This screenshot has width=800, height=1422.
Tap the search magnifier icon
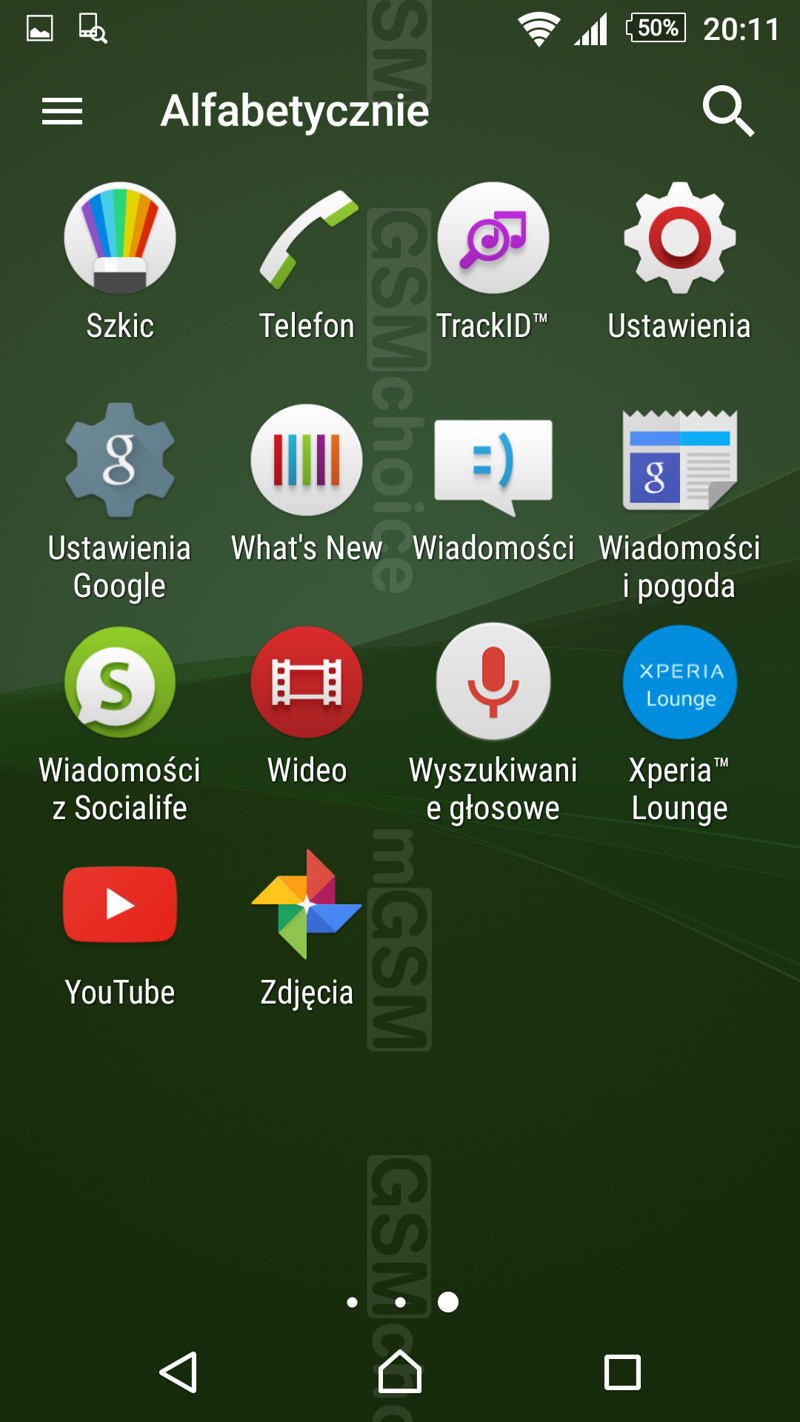(x=727, y=110)
